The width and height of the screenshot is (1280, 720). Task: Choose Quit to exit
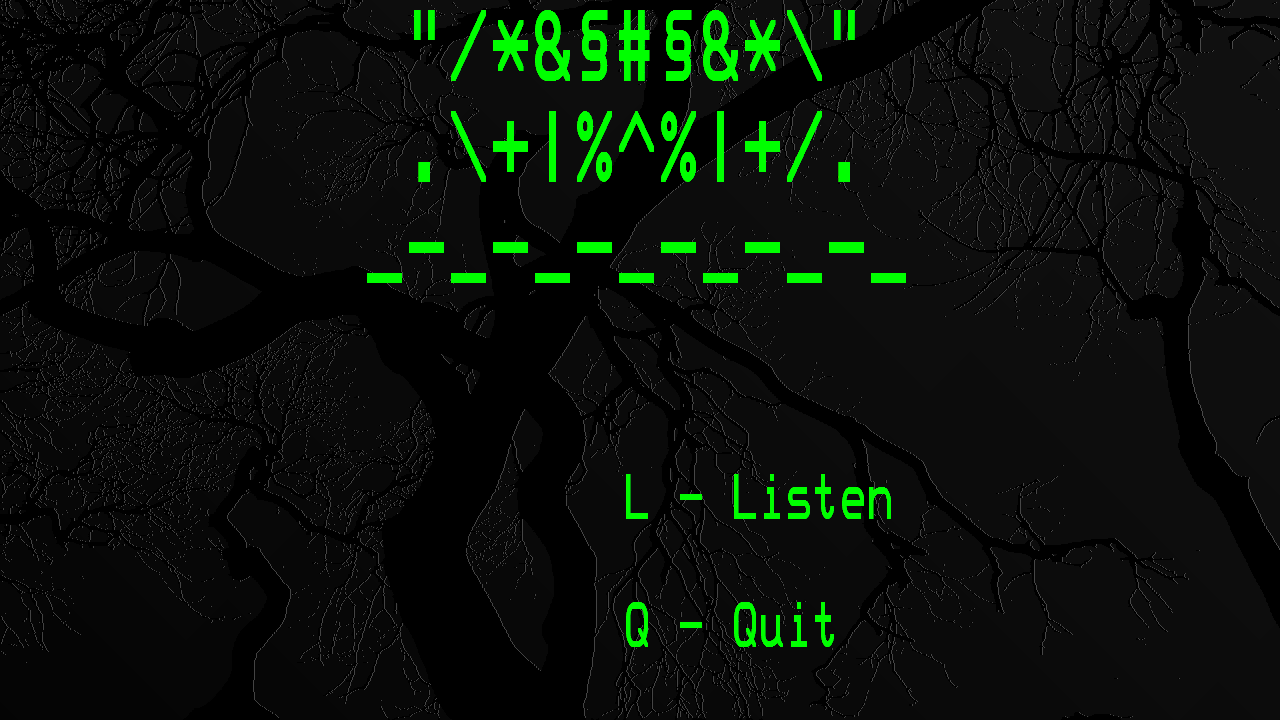730,626
